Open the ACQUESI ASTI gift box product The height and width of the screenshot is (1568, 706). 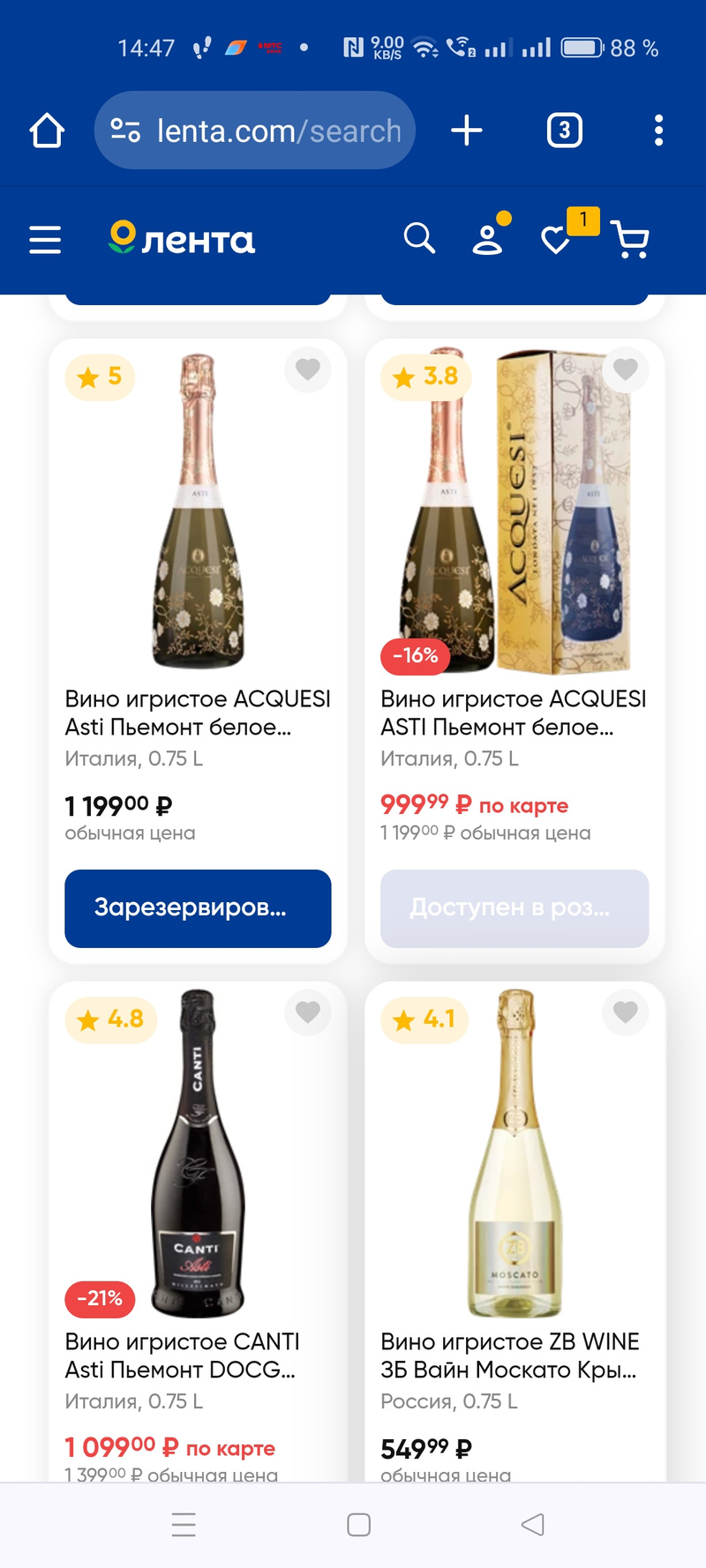tap(513, 713)
